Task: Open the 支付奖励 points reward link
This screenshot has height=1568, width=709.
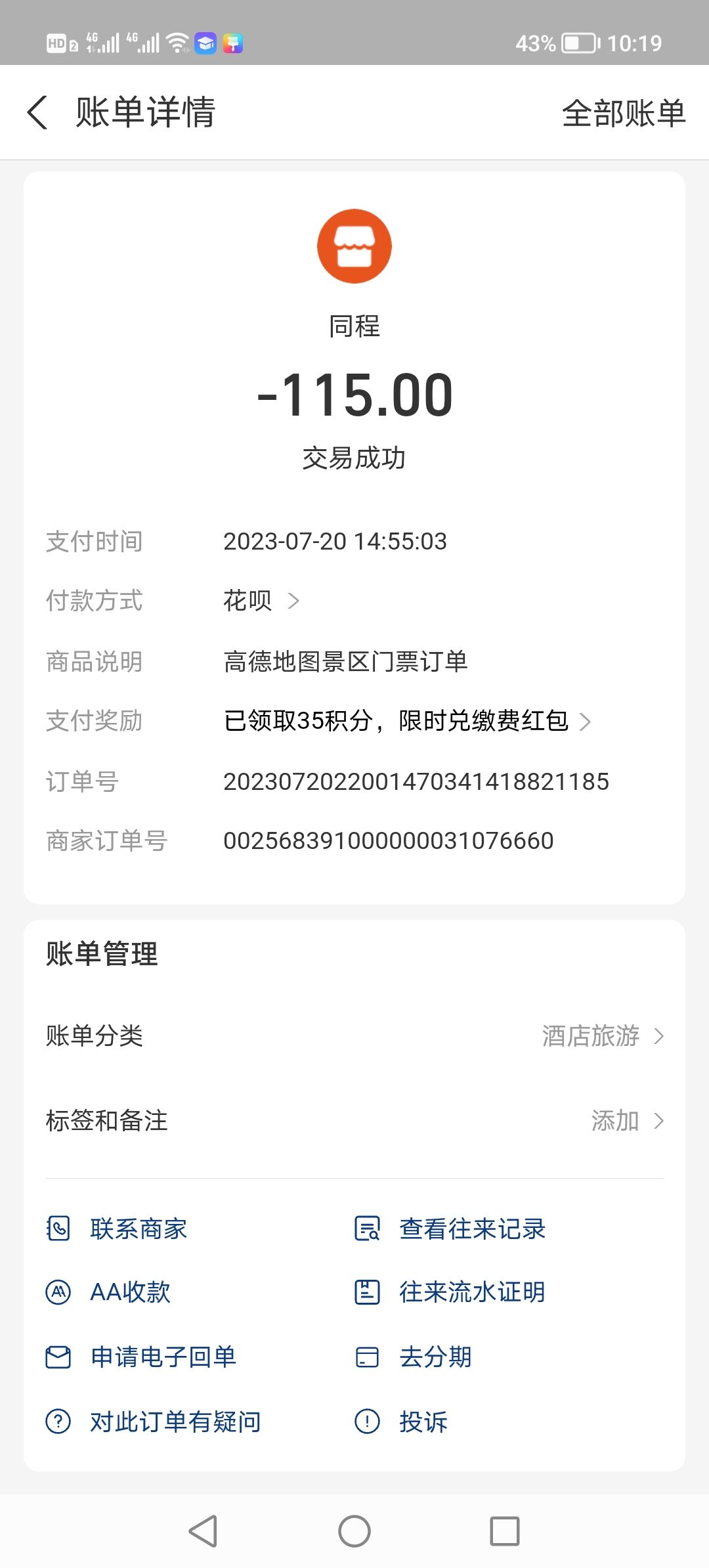Action: pos(407,721)
